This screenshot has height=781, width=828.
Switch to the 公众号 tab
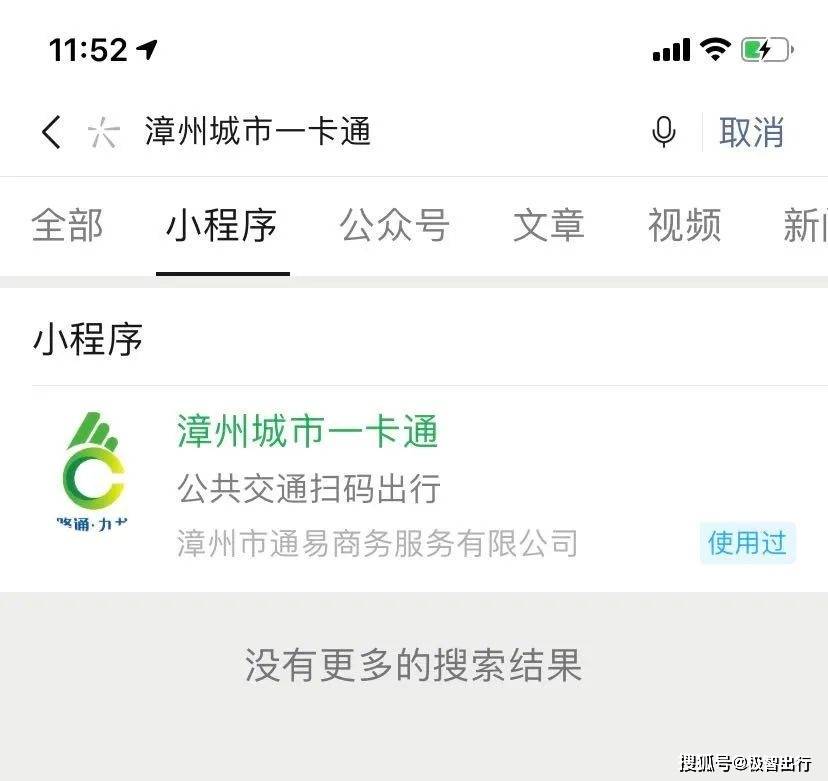pos(394,226)
